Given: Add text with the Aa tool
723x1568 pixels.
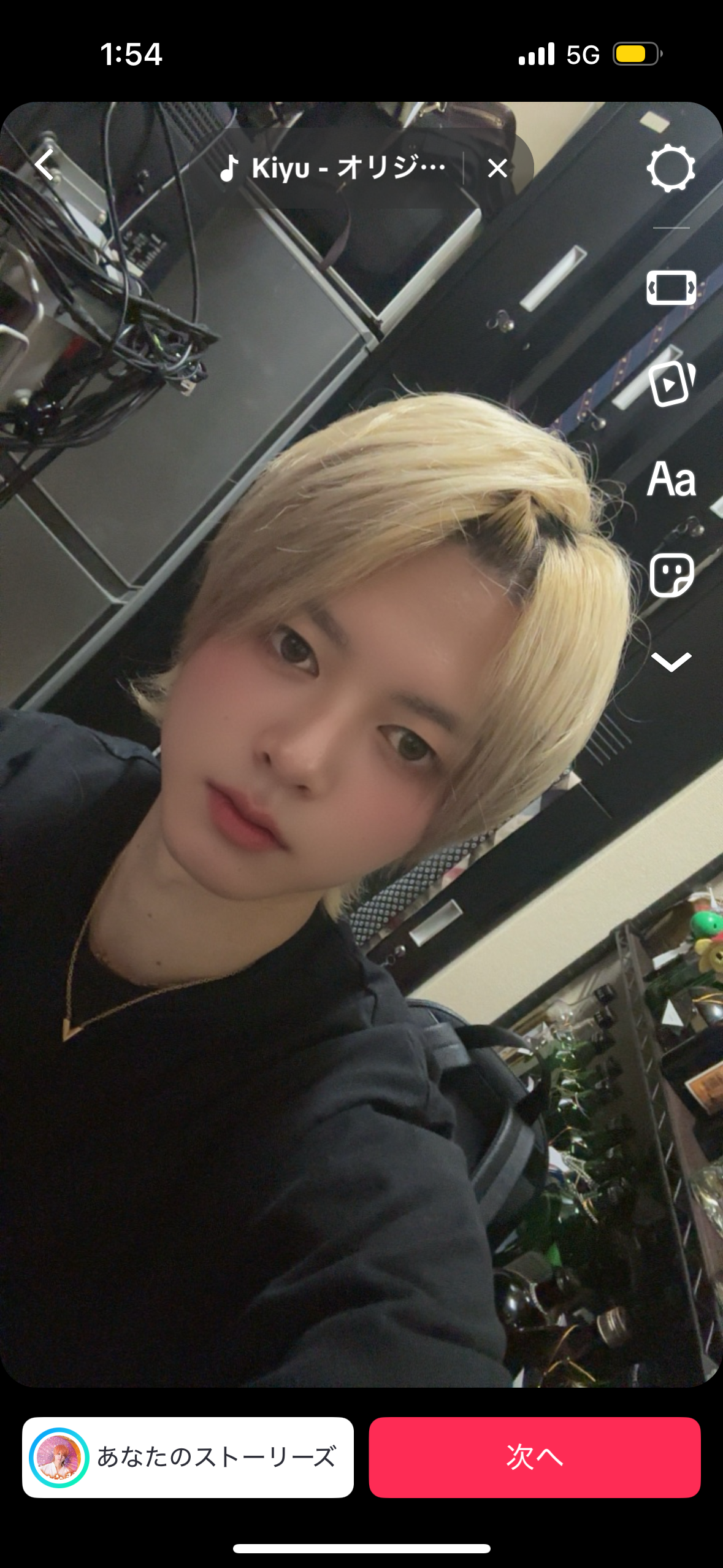Looking at the screenshot, I should [x=671, y=479].
